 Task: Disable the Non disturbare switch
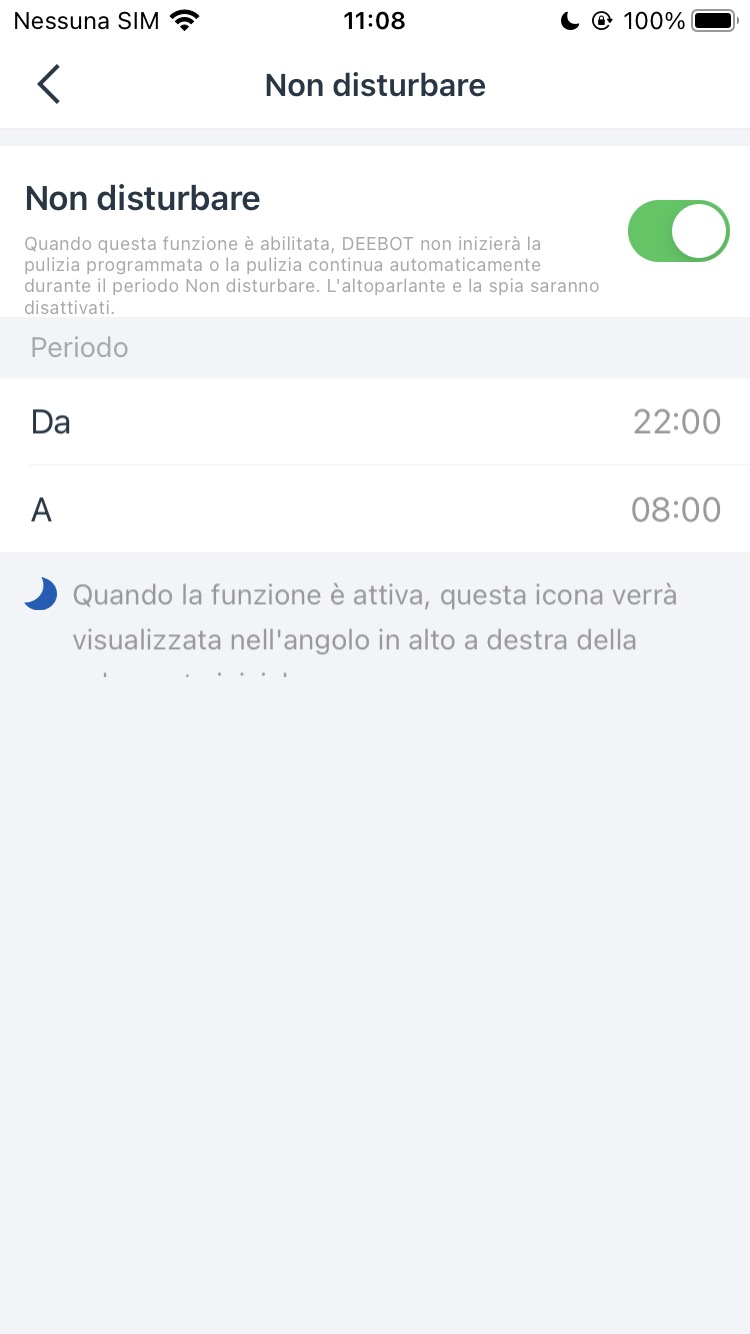[678, 231]
